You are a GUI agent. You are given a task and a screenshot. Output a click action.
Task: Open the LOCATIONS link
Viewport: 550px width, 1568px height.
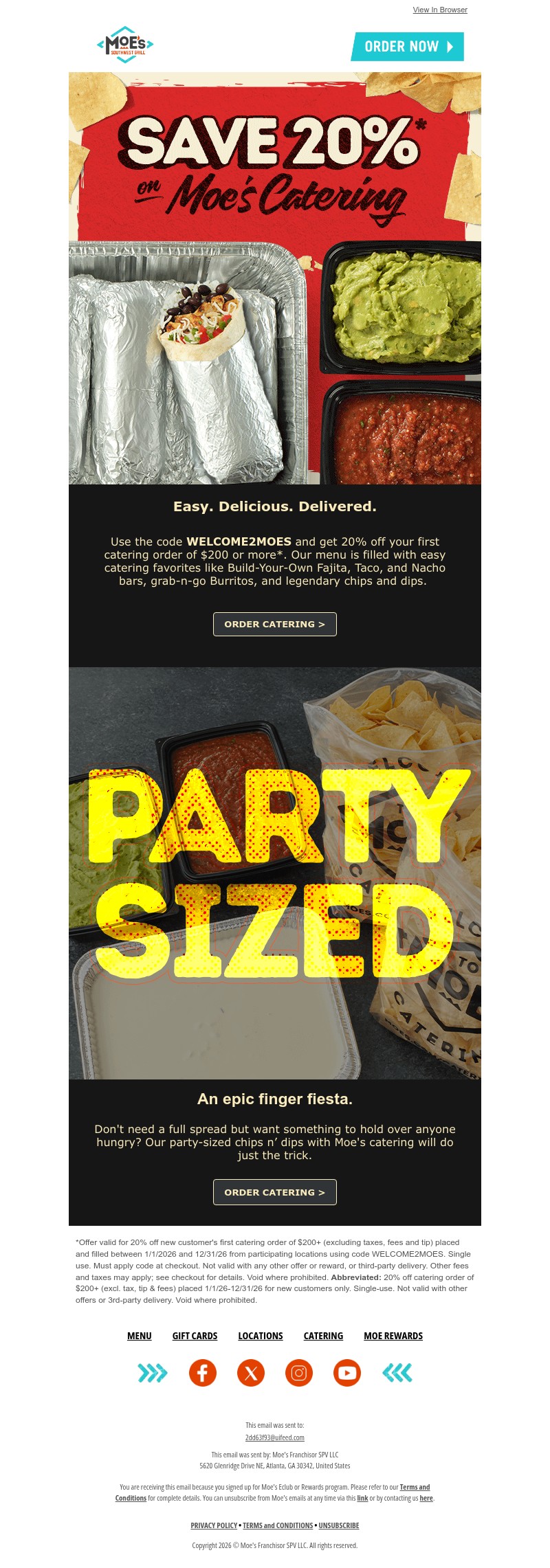pos(260,1336)
